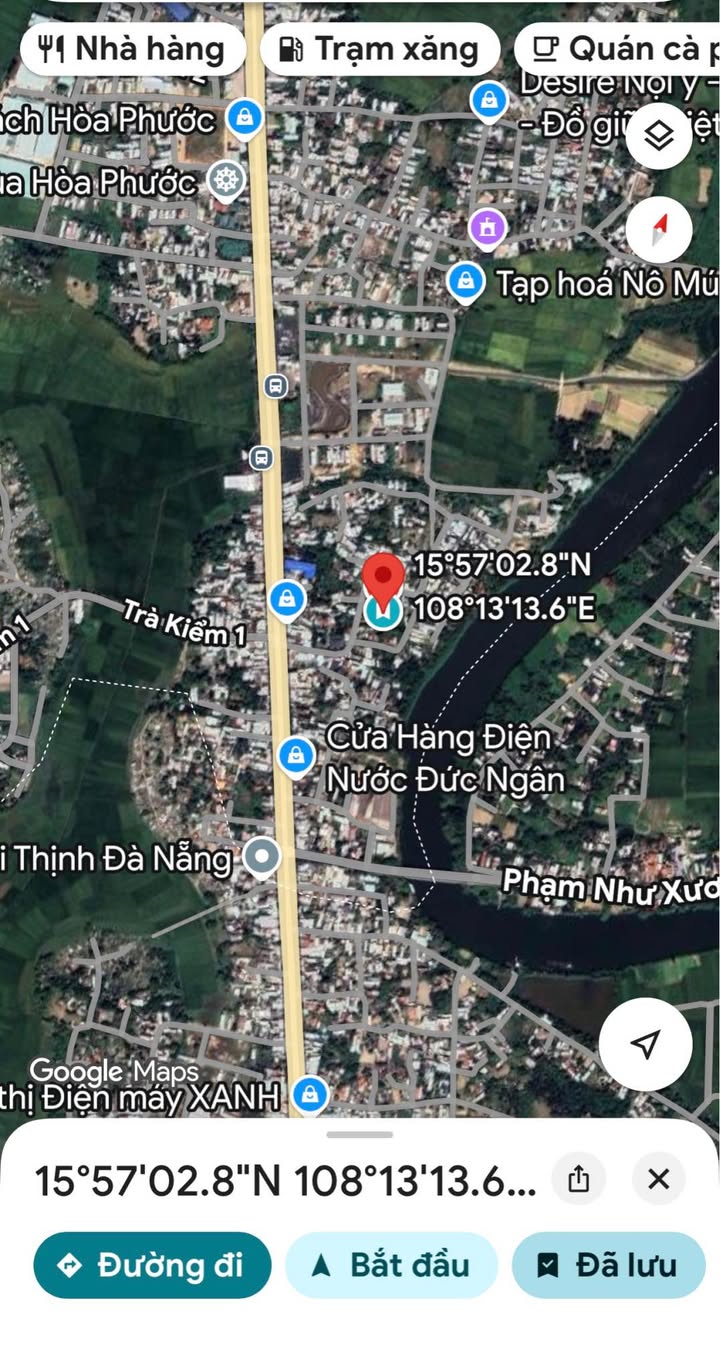Select the Nhà hàng filter chip
Screen dimensions: 720x1369
coord(132,48)
